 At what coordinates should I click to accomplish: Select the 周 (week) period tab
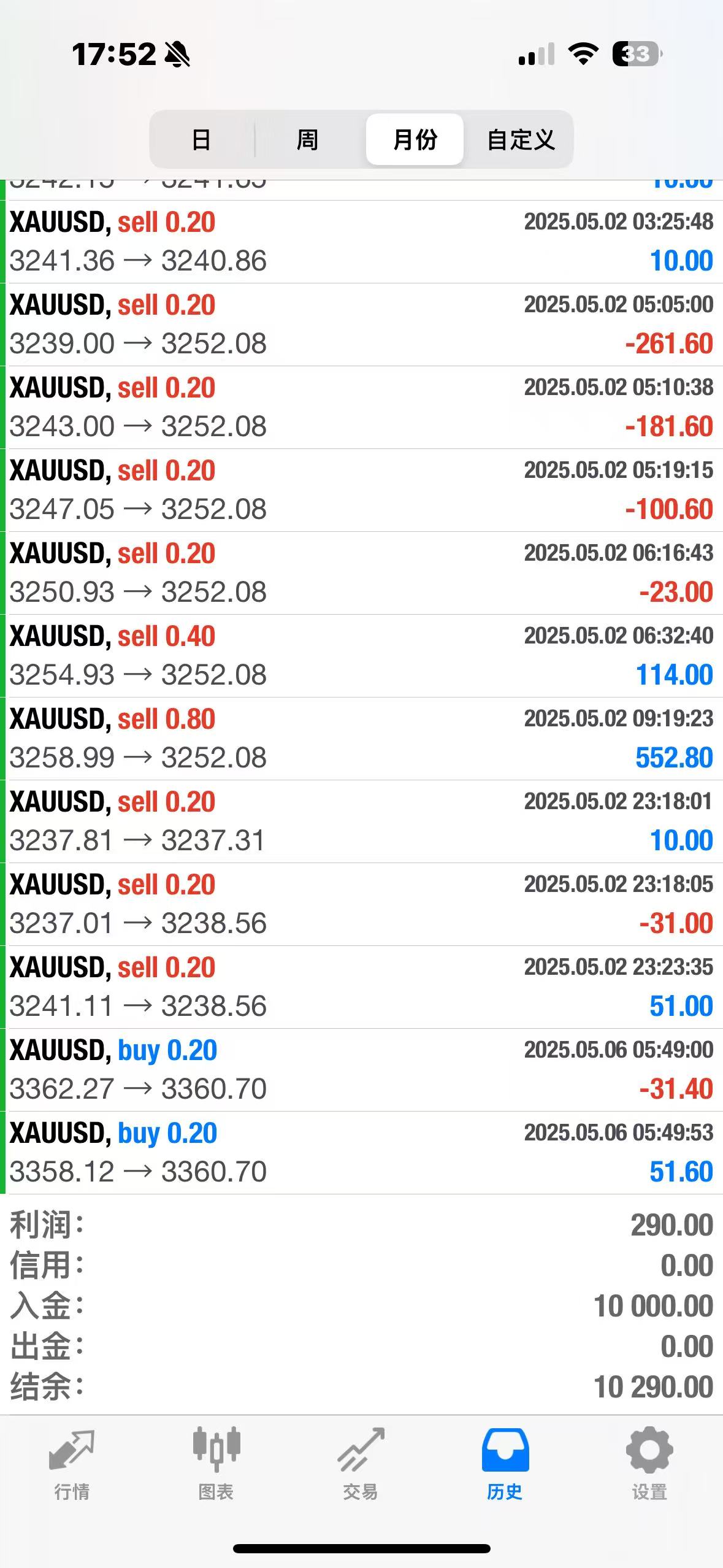click(x=307, y=139)
